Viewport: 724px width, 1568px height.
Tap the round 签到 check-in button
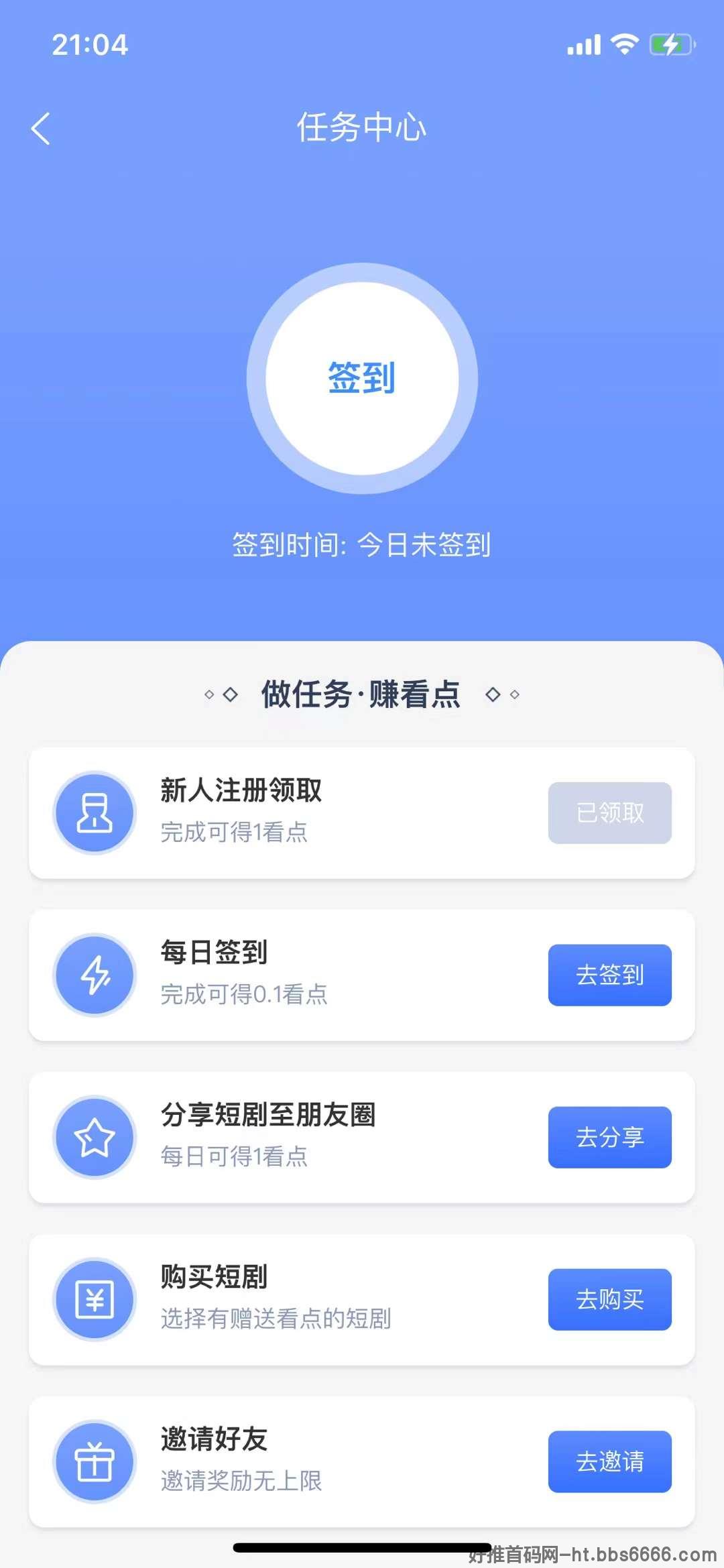(x=362, y=379)
